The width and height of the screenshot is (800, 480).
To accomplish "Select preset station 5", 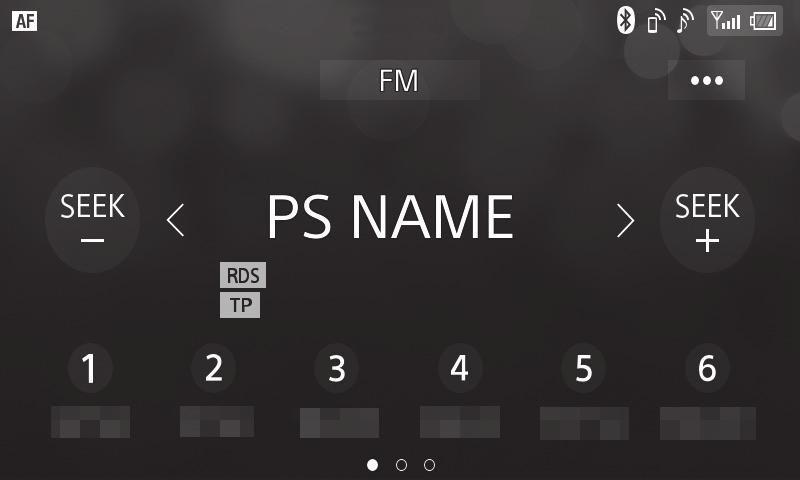I will pyautogui.click(x=584, y=368).
